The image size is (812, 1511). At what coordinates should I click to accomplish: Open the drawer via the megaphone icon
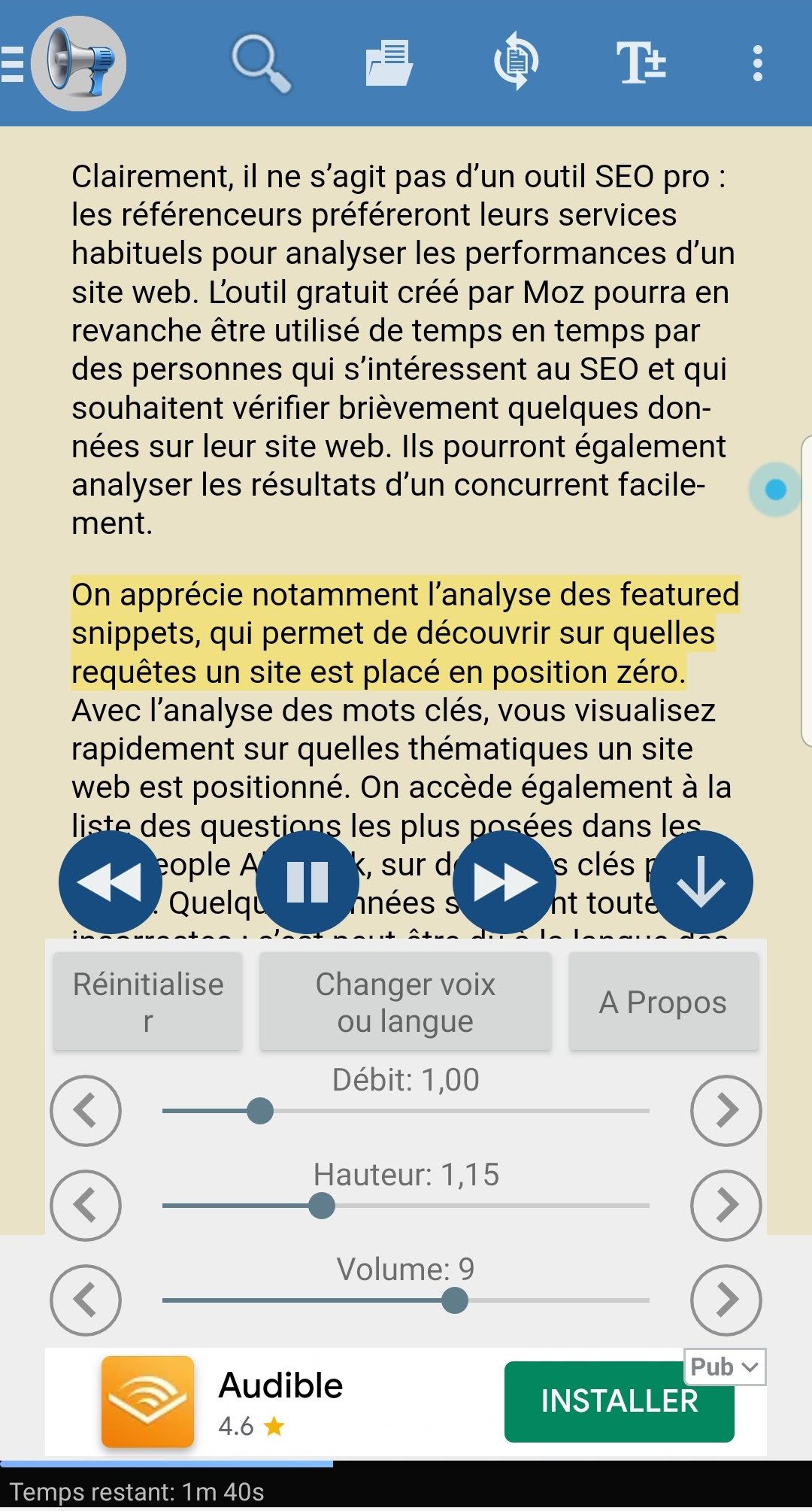tap(78, 64)
